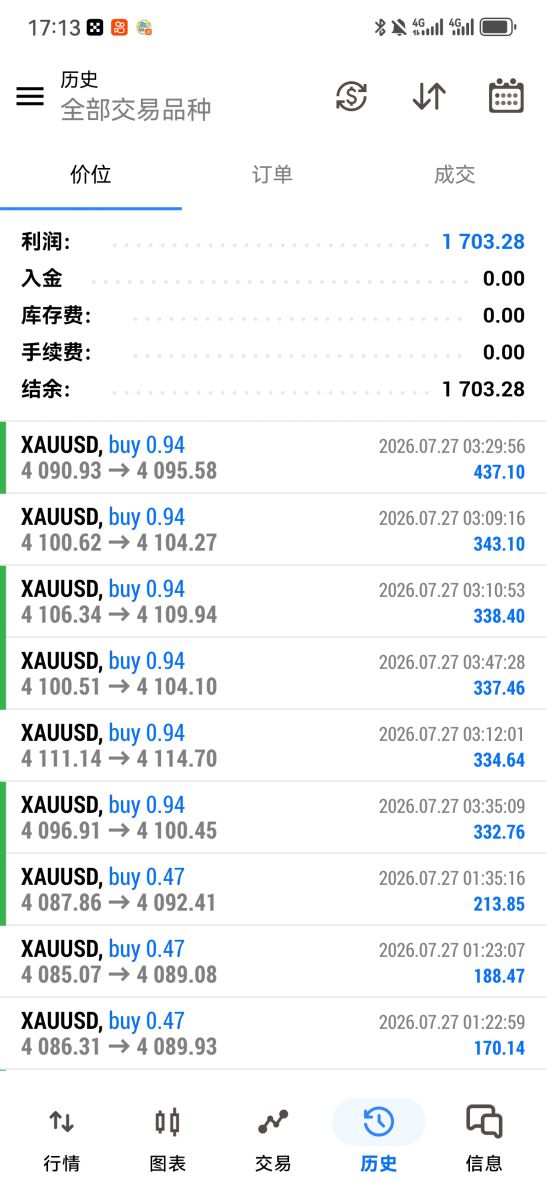Select the 价位 tab
Image resolution: width=546 pixels, height=1200 pixels.
tap(91, 175)
